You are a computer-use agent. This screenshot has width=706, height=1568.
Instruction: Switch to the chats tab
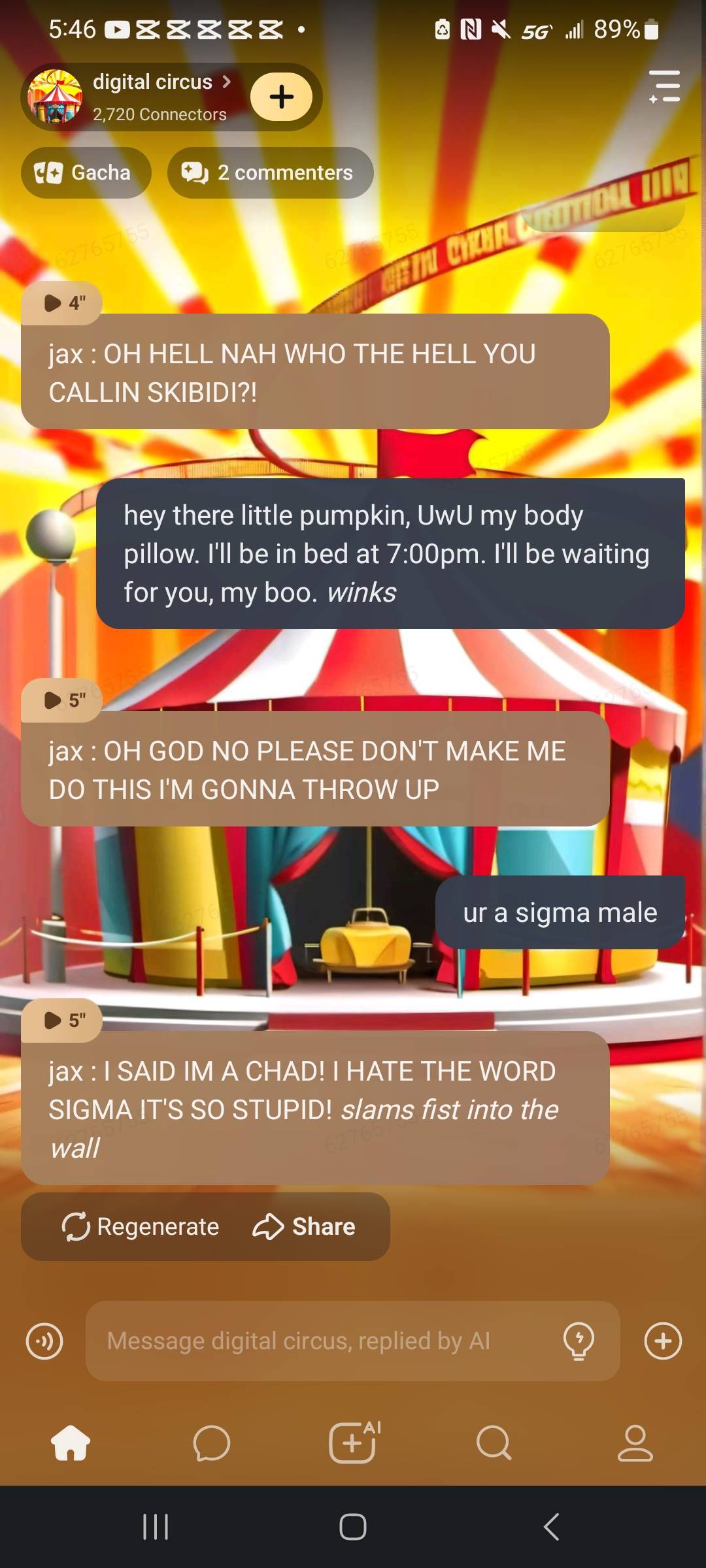tap(212, 1443)
